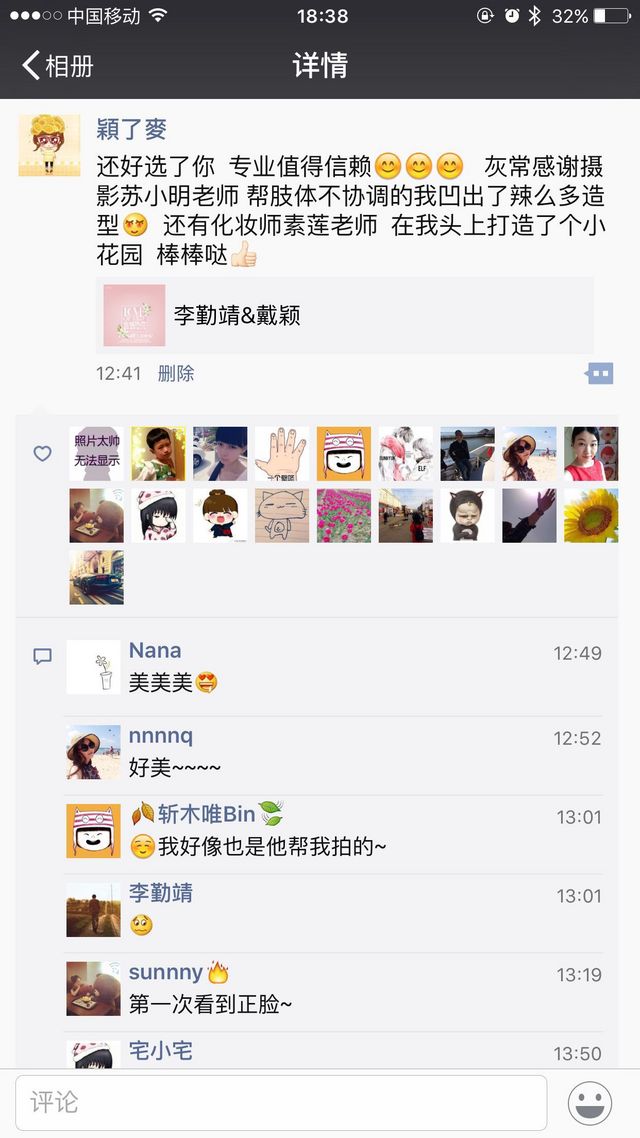Open 斩木唯Bin's profile name
The height and width of the screenshot is (1138, 640).
click(207, 814)
